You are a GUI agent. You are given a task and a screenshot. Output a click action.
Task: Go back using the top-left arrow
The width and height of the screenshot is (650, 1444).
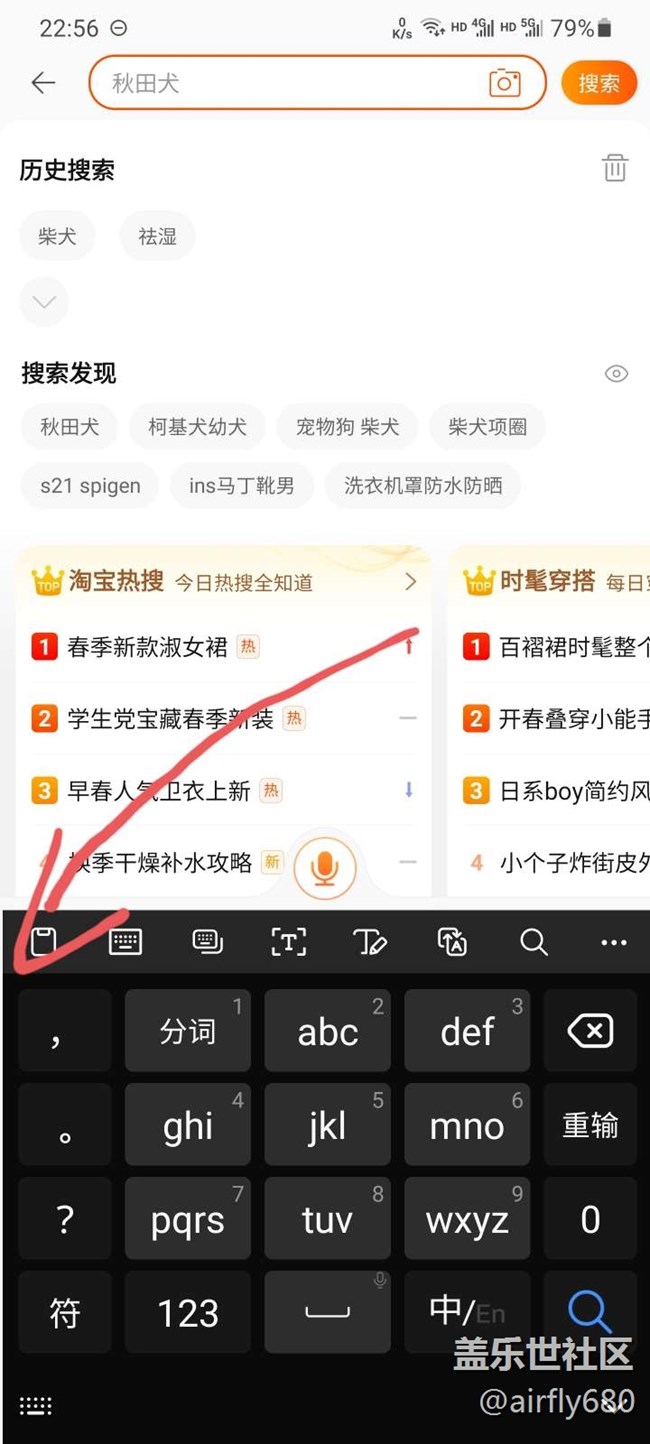tap(43, 83)
